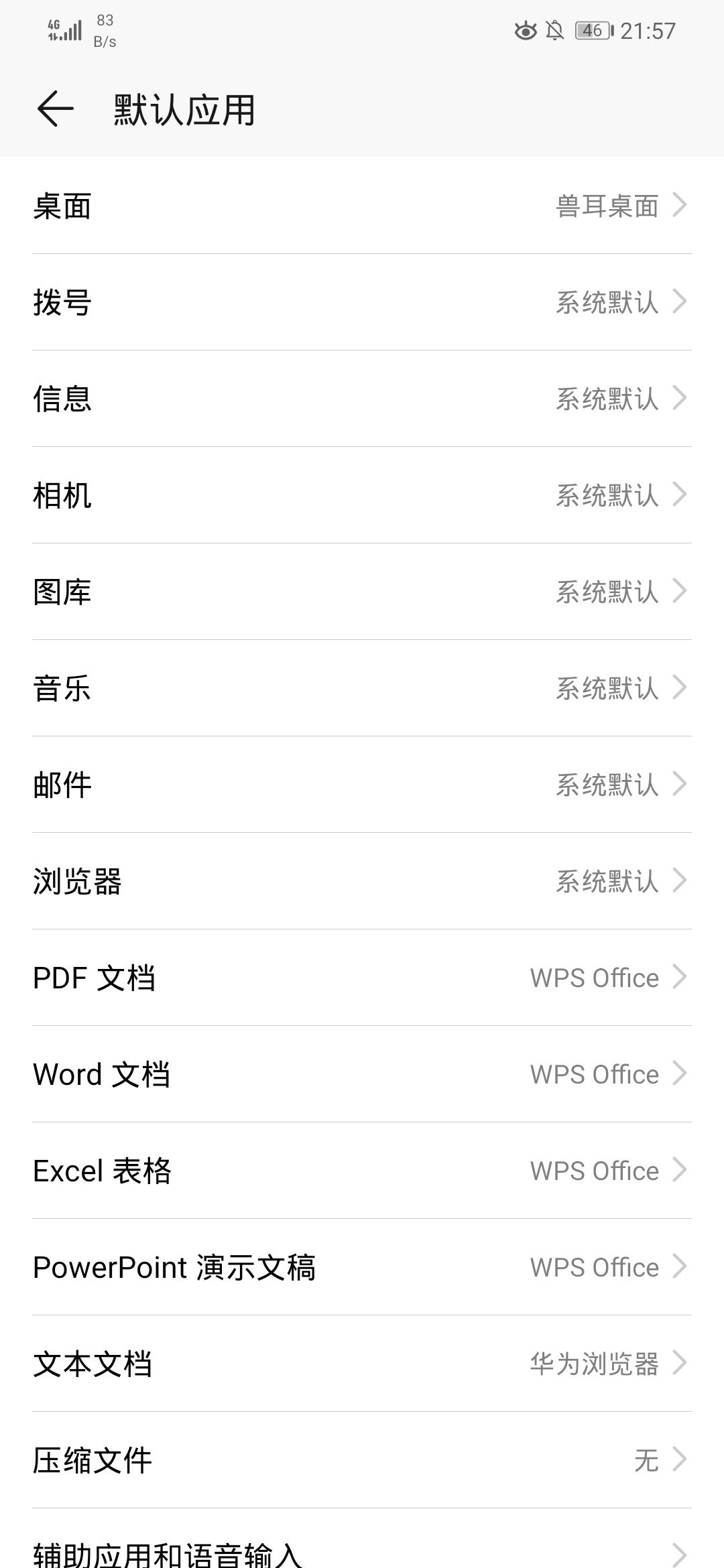Open the 图库 default app setting

pos(362,592)
